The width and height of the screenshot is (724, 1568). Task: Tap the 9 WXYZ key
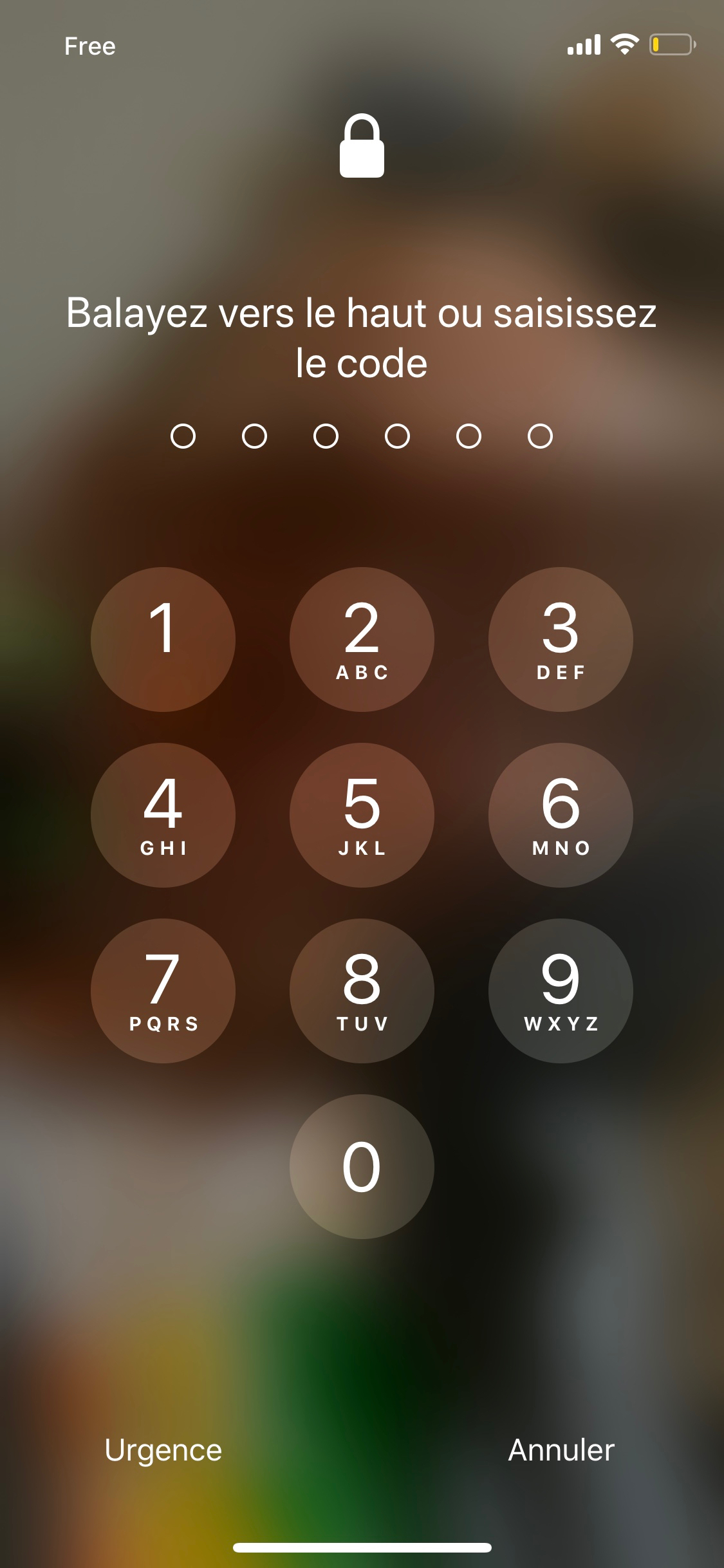point(561,991)
